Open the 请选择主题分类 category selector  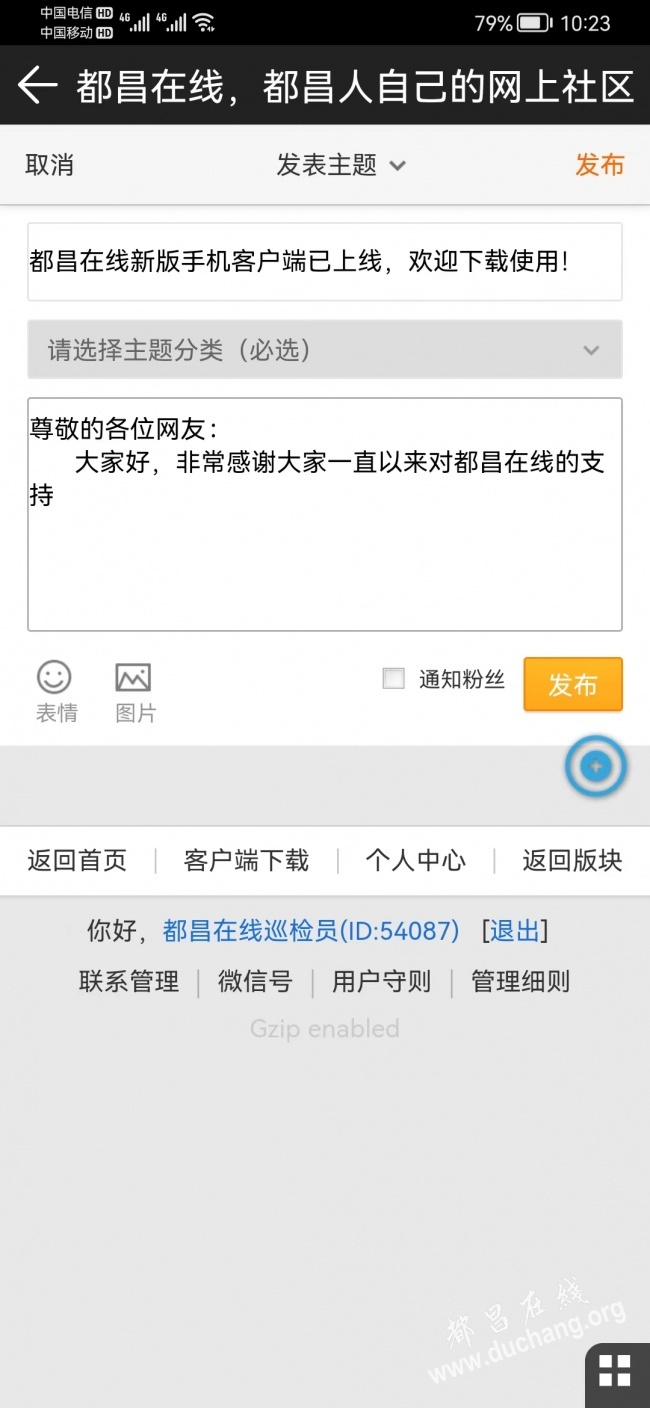point(324,350)
